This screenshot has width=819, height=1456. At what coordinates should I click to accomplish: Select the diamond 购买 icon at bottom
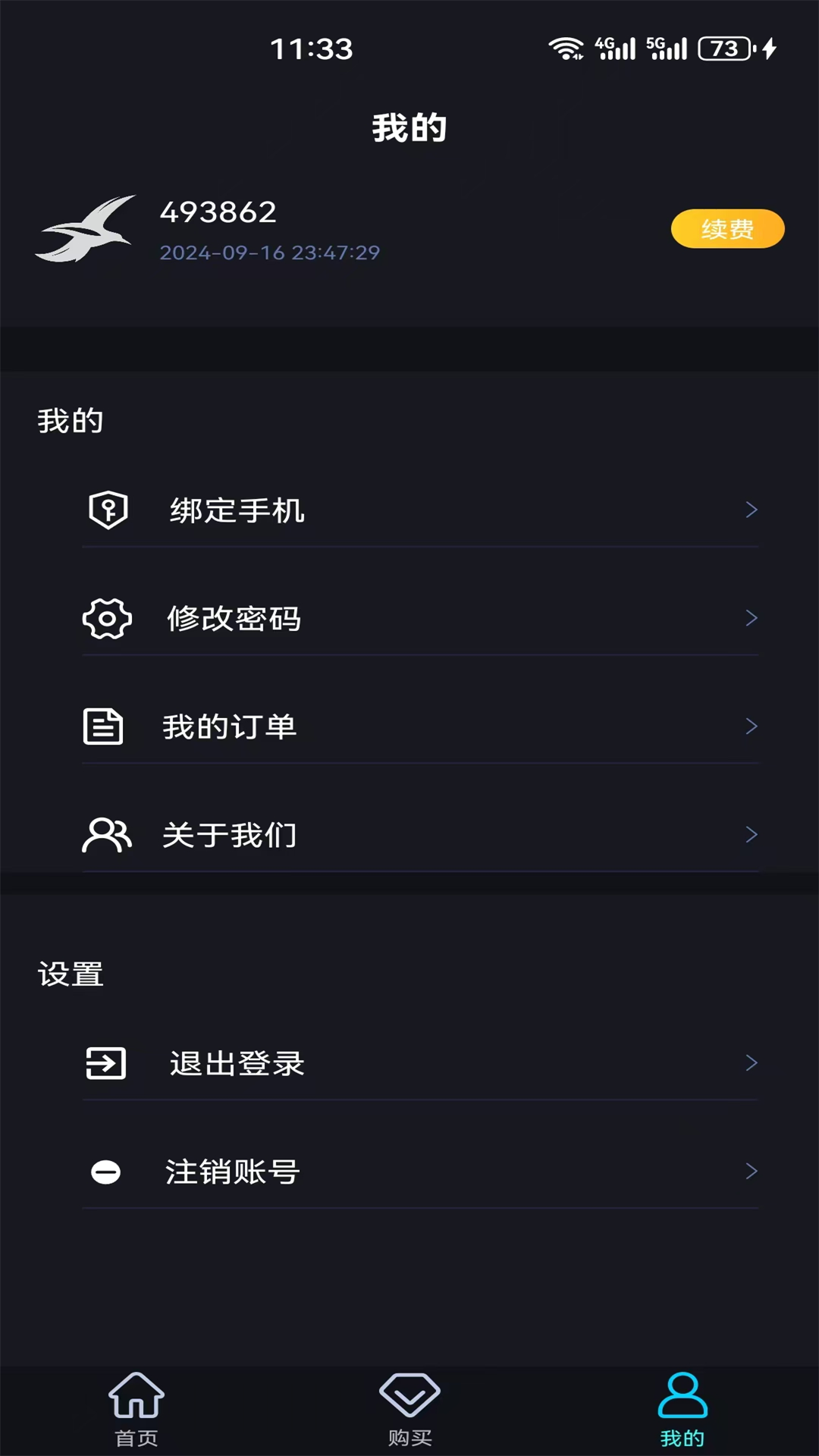tap(409, 1399)
